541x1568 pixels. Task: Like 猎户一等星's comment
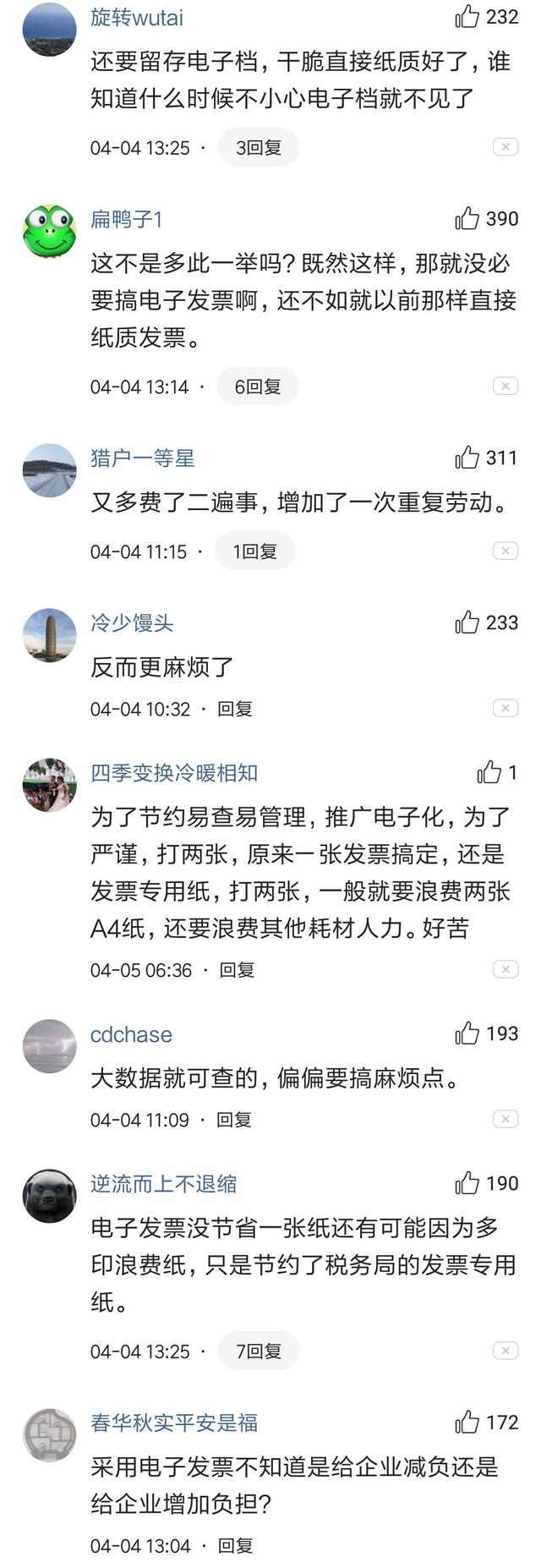pos(467,458)
